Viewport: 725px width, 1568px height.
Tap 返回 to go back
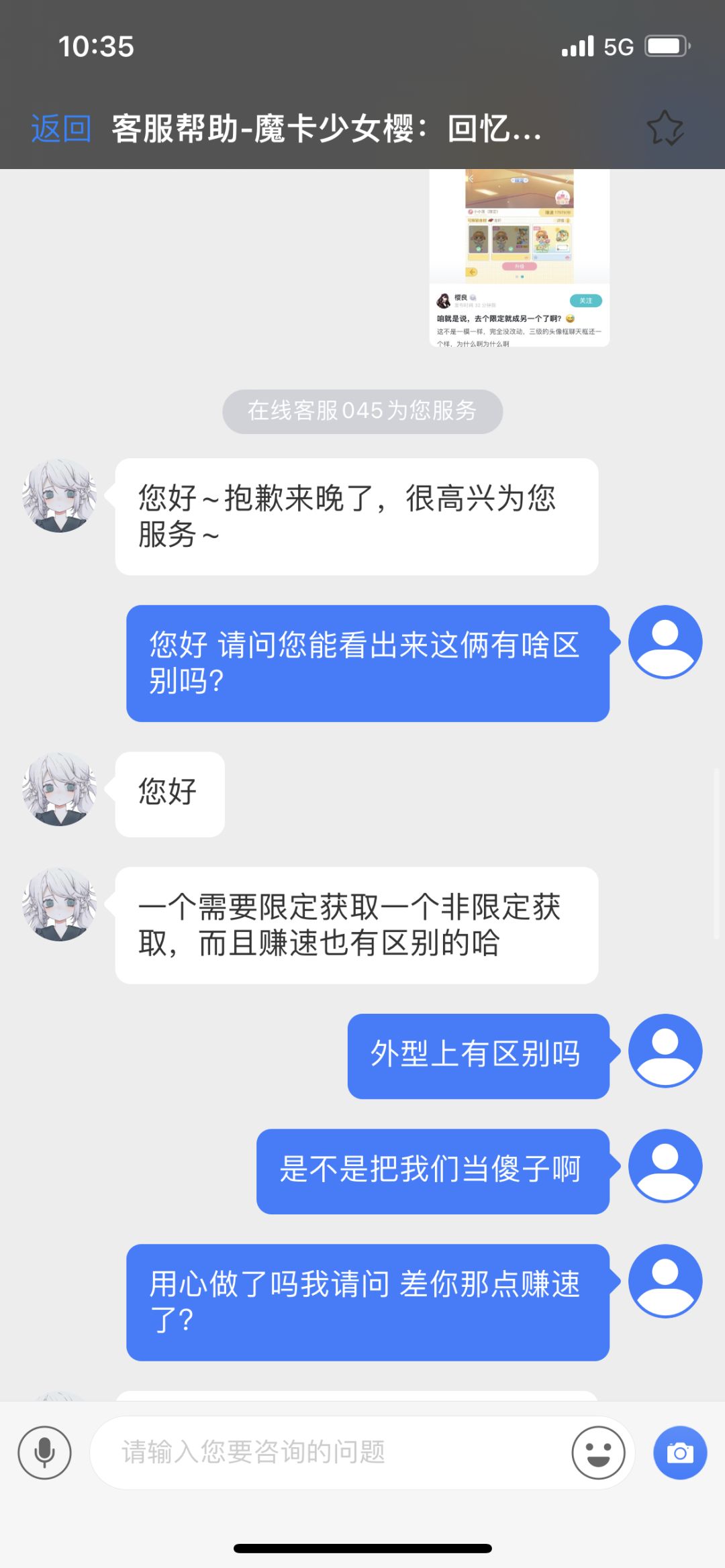click(x=61, y=128)
